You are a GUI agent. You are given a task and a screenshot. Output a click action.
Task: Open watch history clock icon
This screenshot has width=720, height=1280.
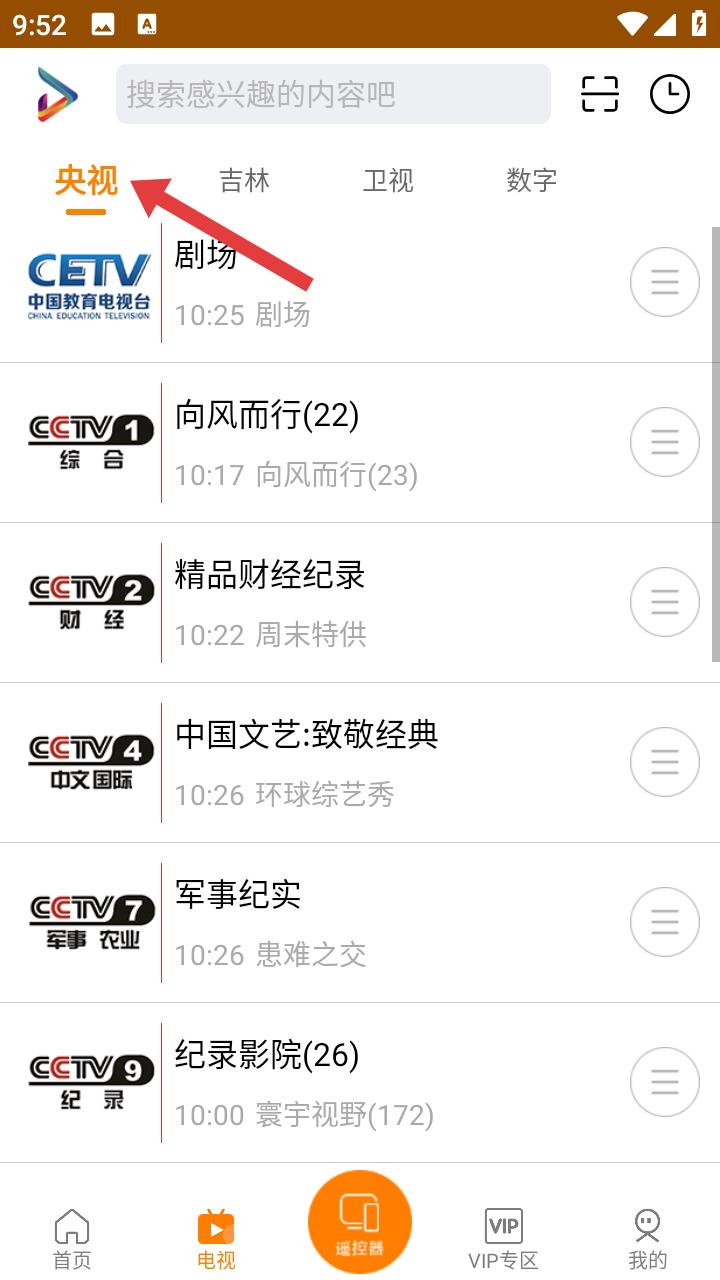670,94
